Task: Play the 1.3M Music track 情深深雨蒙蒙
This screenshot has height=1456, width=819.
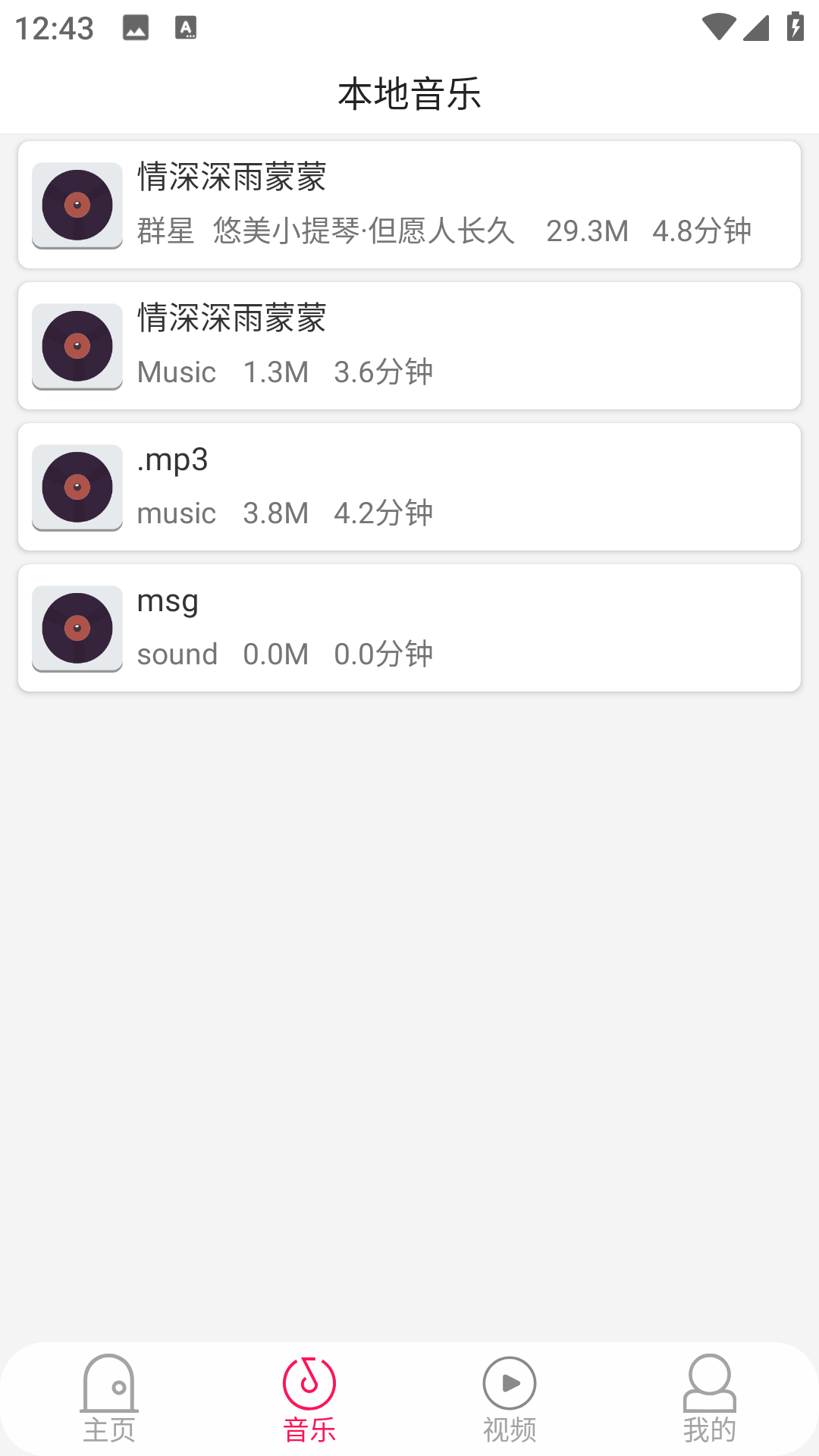Action: pyautogui.click(x=409, y=346)
